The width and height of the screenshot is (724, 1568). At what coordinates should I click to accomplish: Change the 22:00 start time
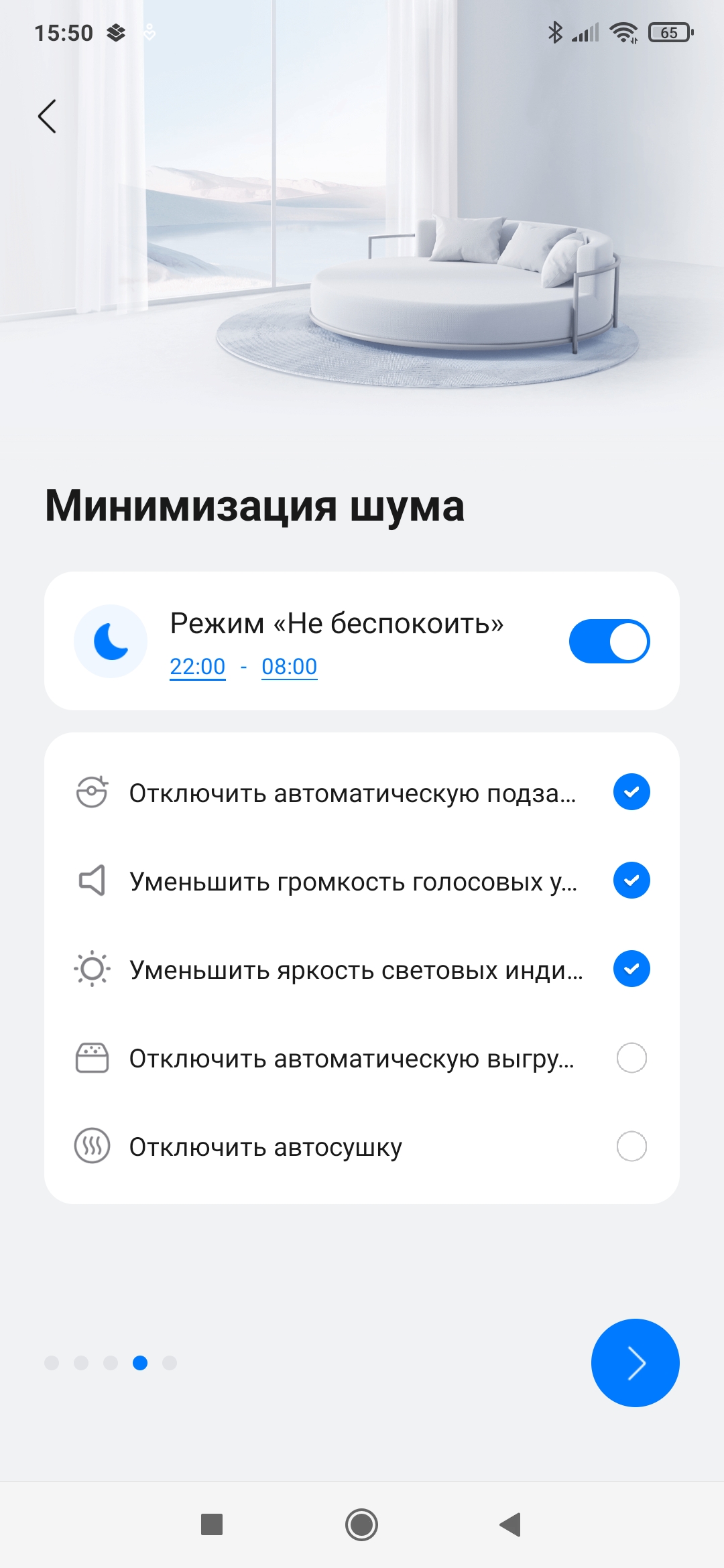click(x=197, y=667)
